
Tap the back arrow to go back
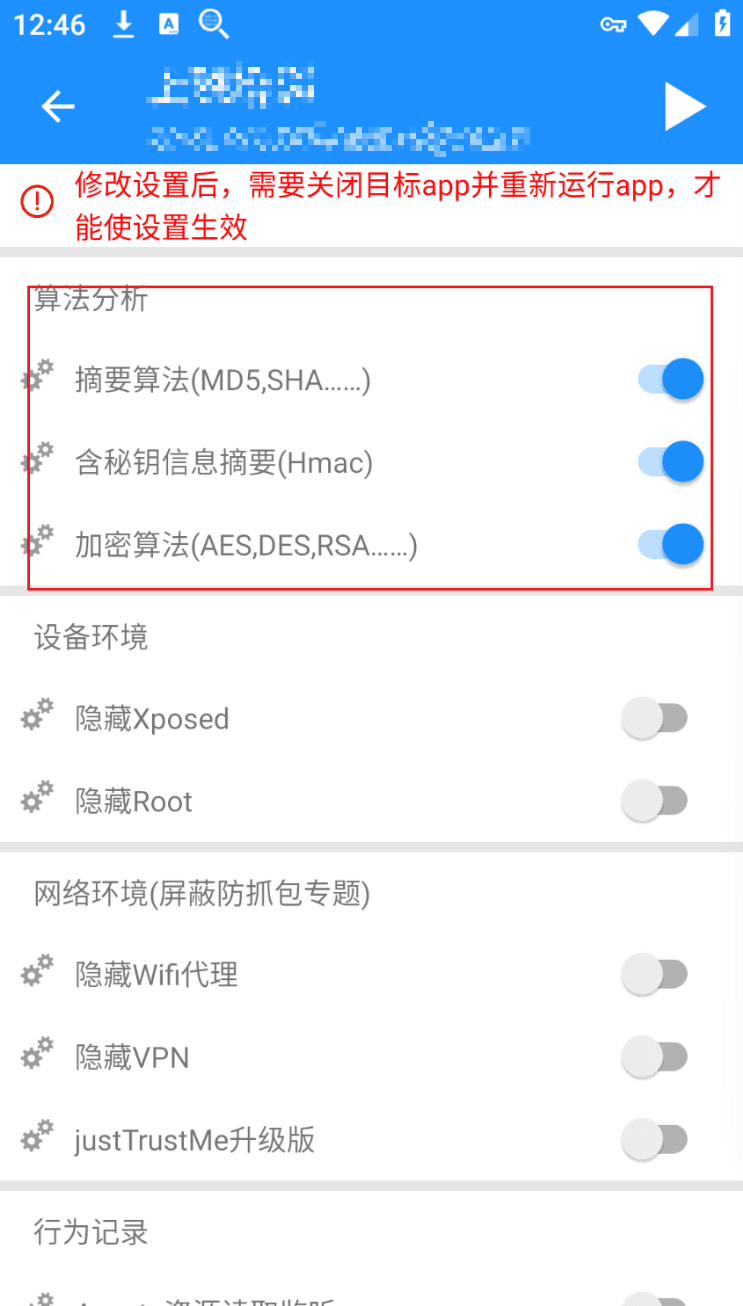(57, 107)
